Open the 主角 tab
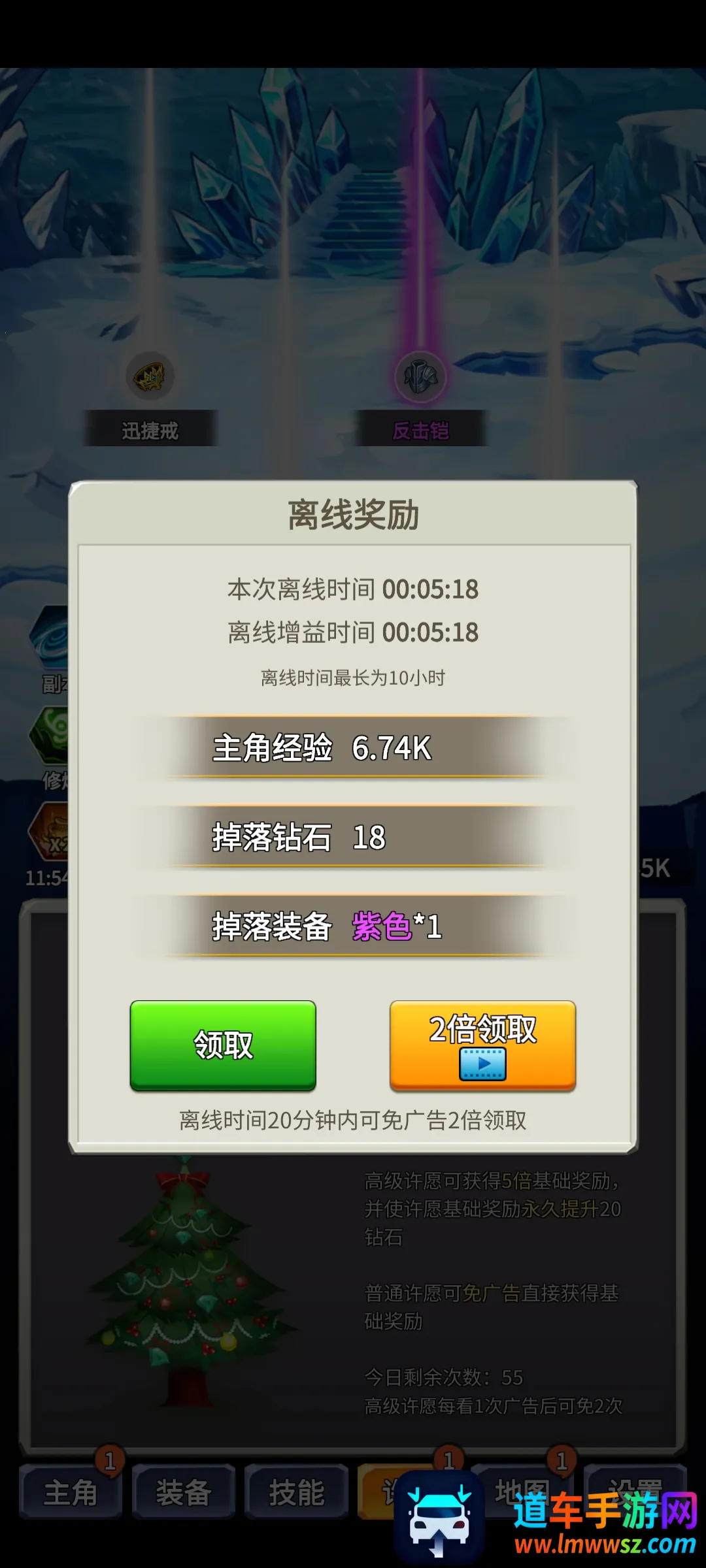706x1568 pixels. point(71,1493)
